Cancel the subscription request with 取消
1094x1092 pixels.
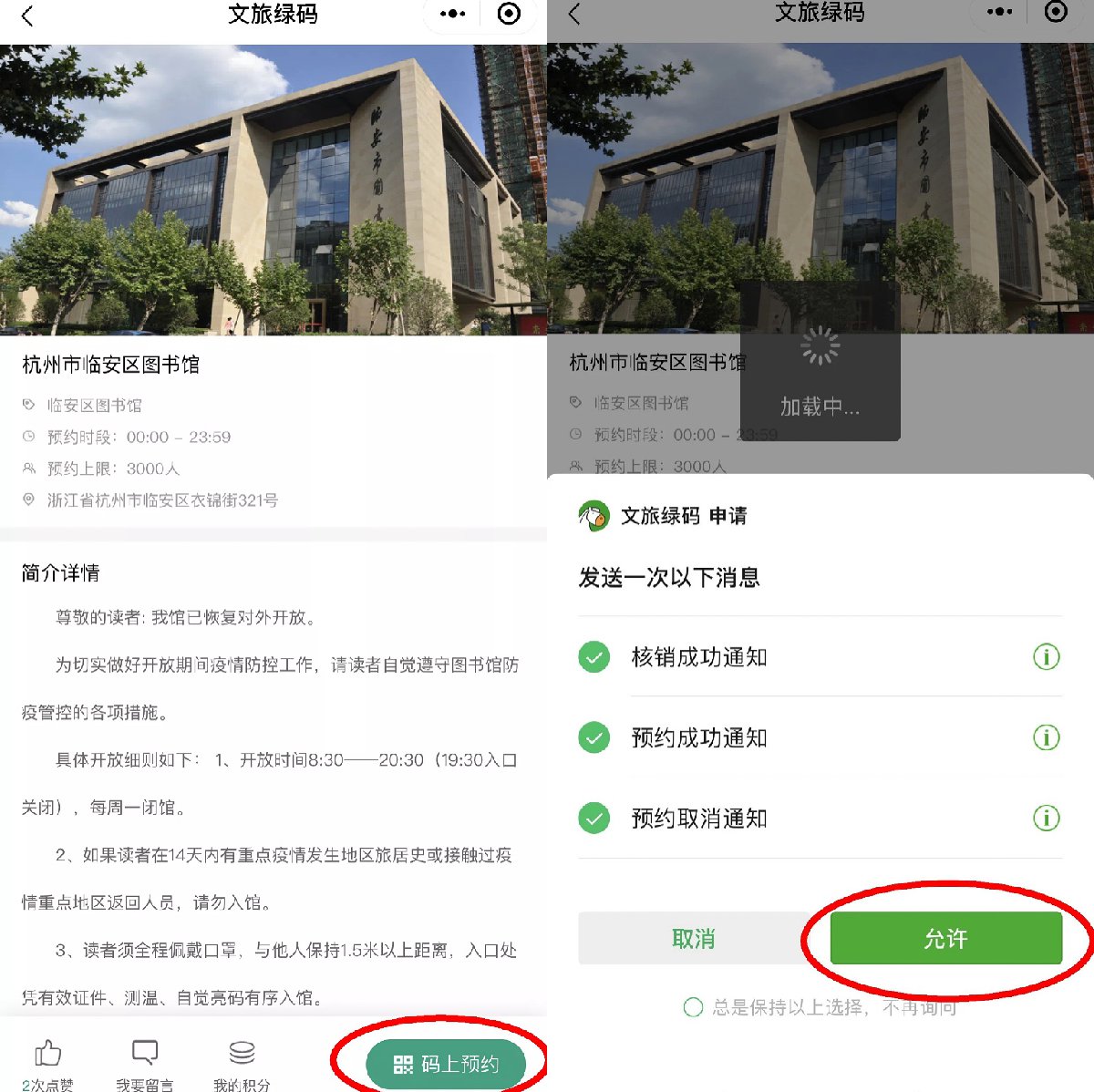pyautogui.click(x=694, y=938)
